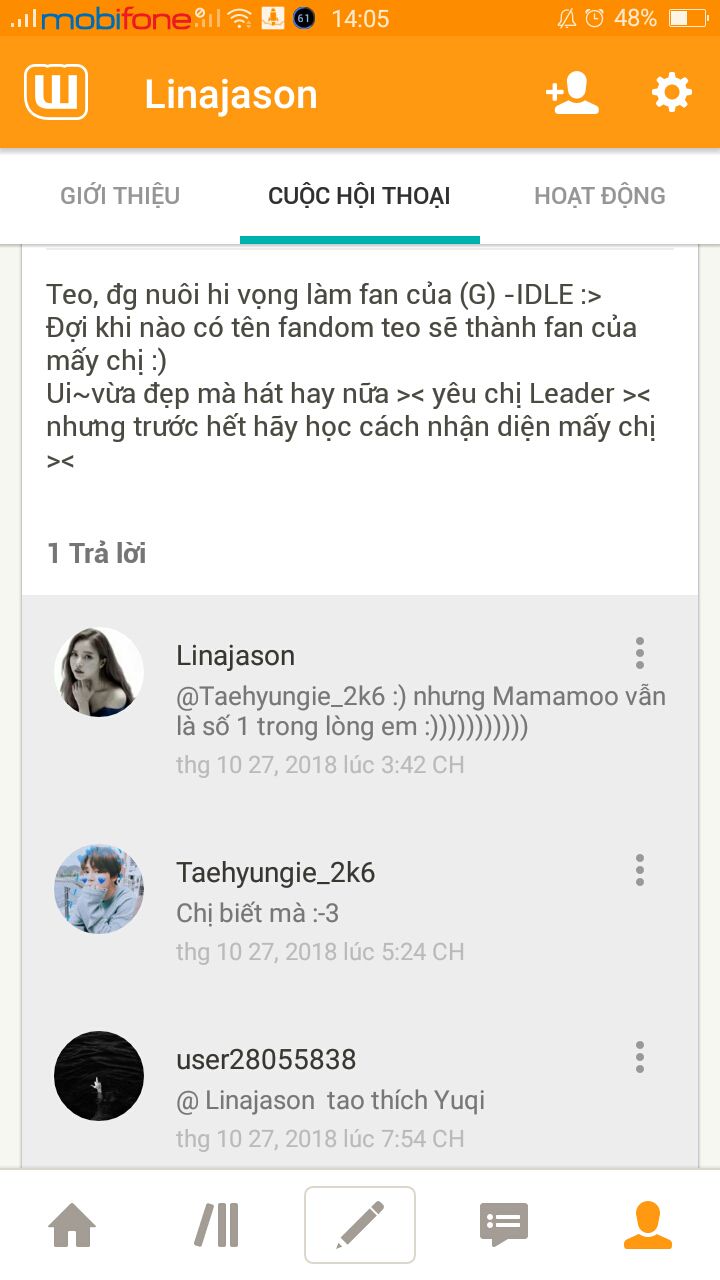Screen dimensions: 720x1280
Task: Open the settings gear
Action: [671, 93]
